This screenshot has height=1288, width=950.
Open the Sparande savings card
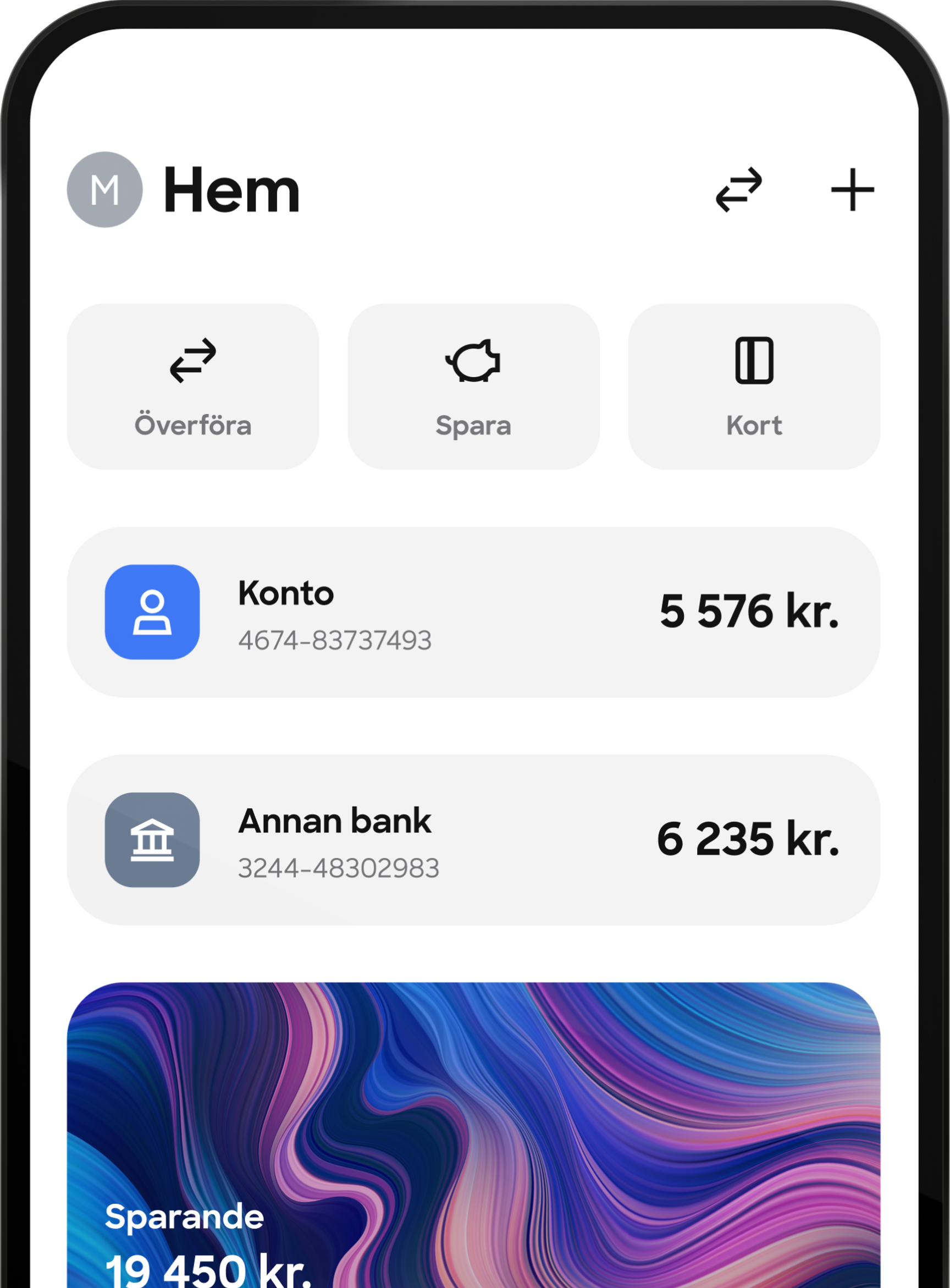coord(473,1133)
